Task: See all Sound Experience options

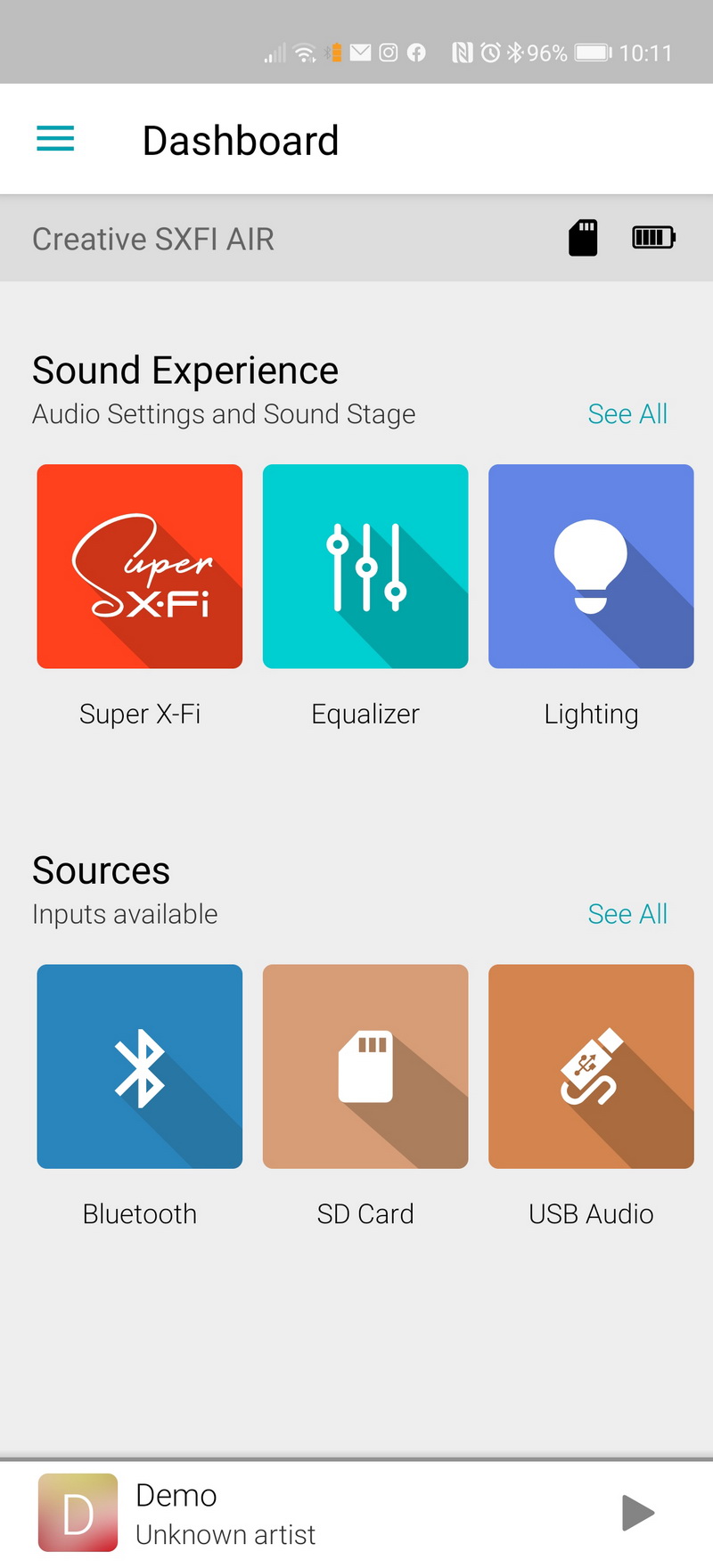Action: click(x=627, y=414)
